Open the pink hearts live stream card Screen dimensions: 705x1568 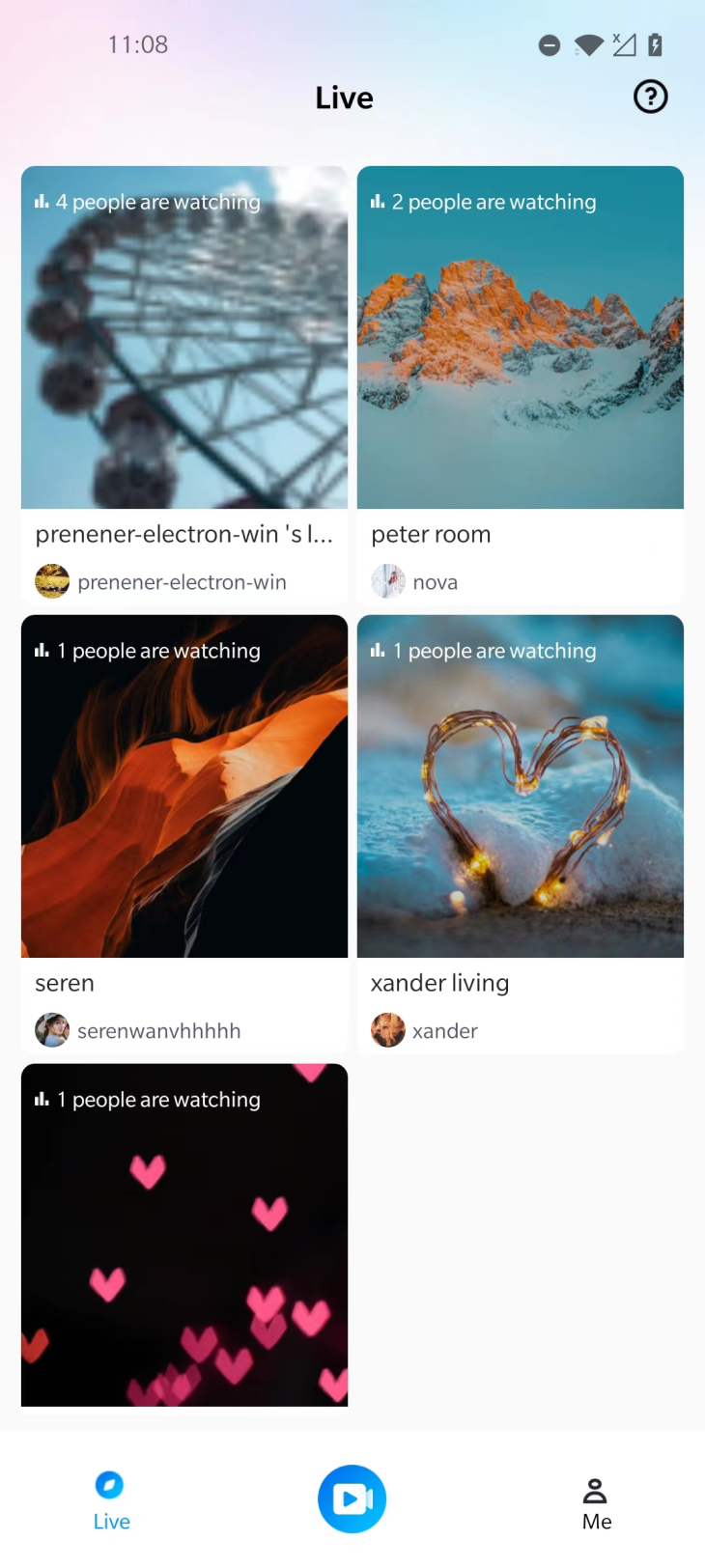184,1234
